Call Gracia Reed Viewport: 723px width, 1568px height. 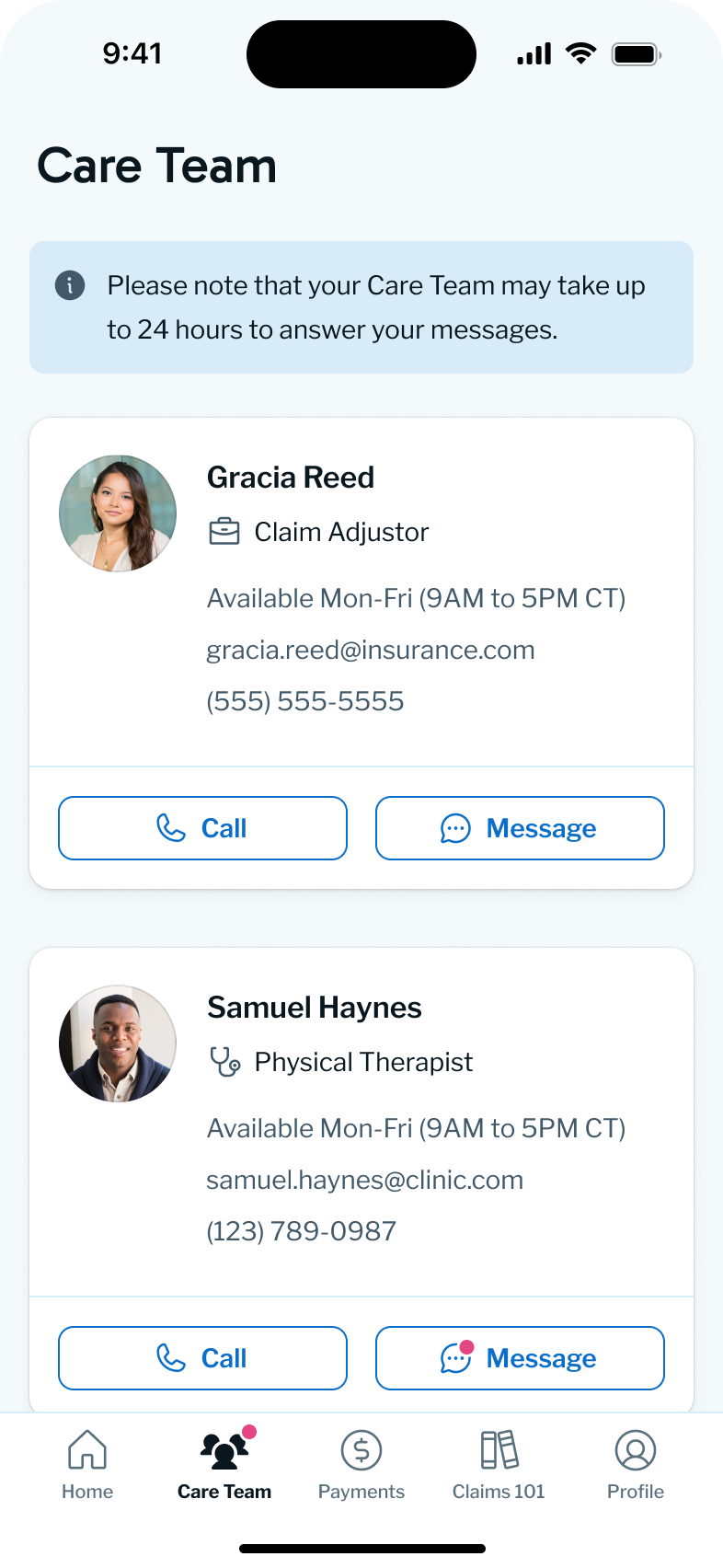click(x=202, y=828)
